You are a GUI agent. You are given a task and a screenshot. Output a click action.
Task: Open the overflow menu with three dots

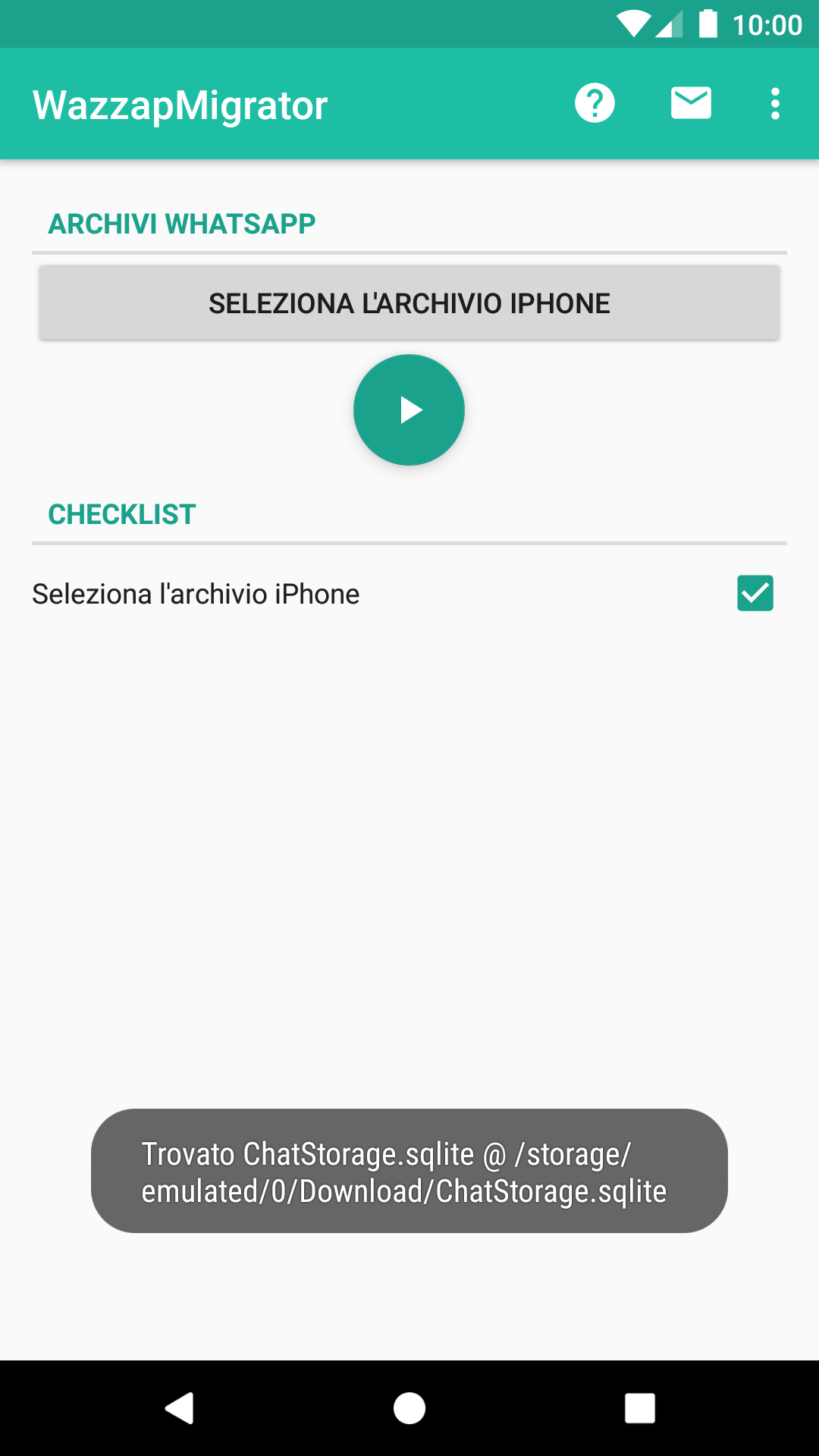click(774, 103)
